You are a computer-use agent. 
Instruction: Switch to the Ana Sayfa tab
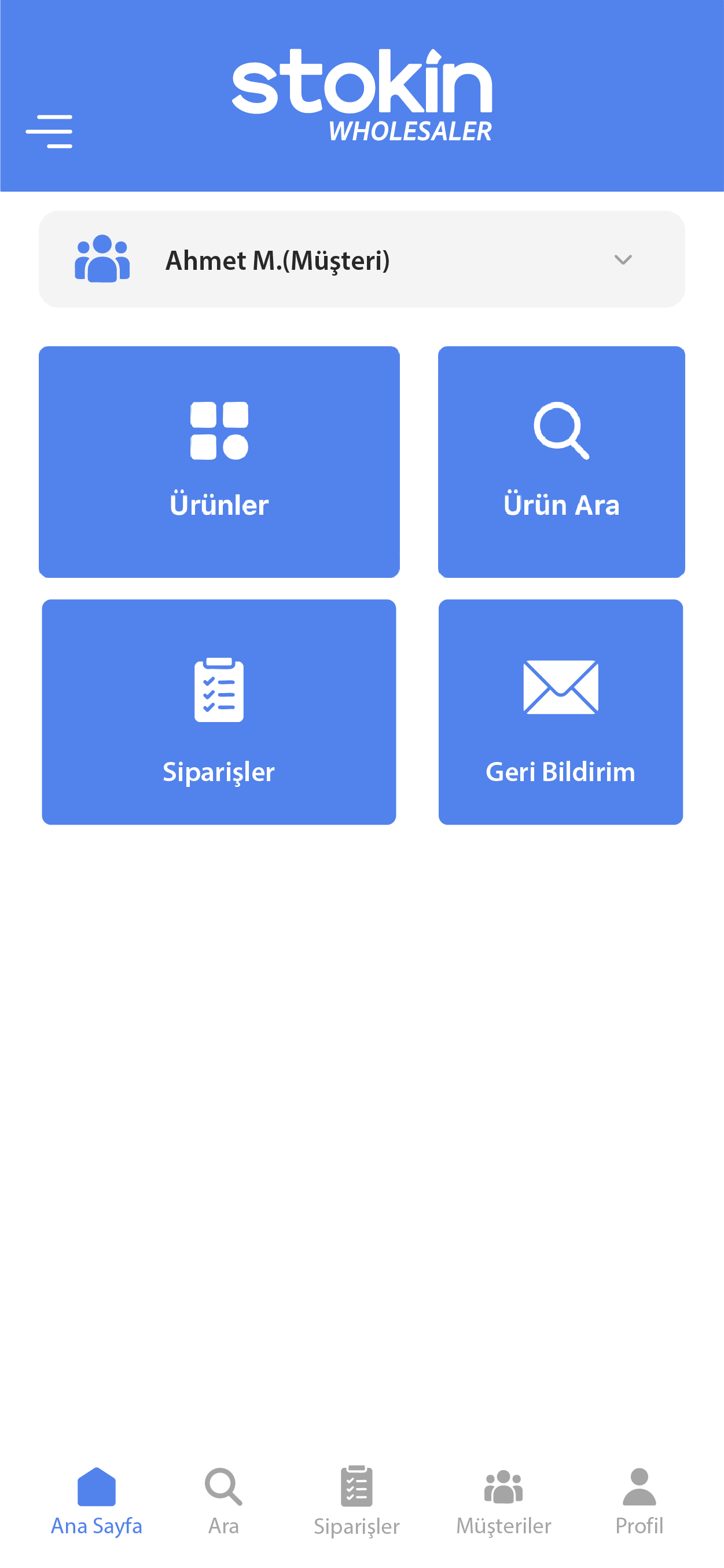pos(96,1500)
